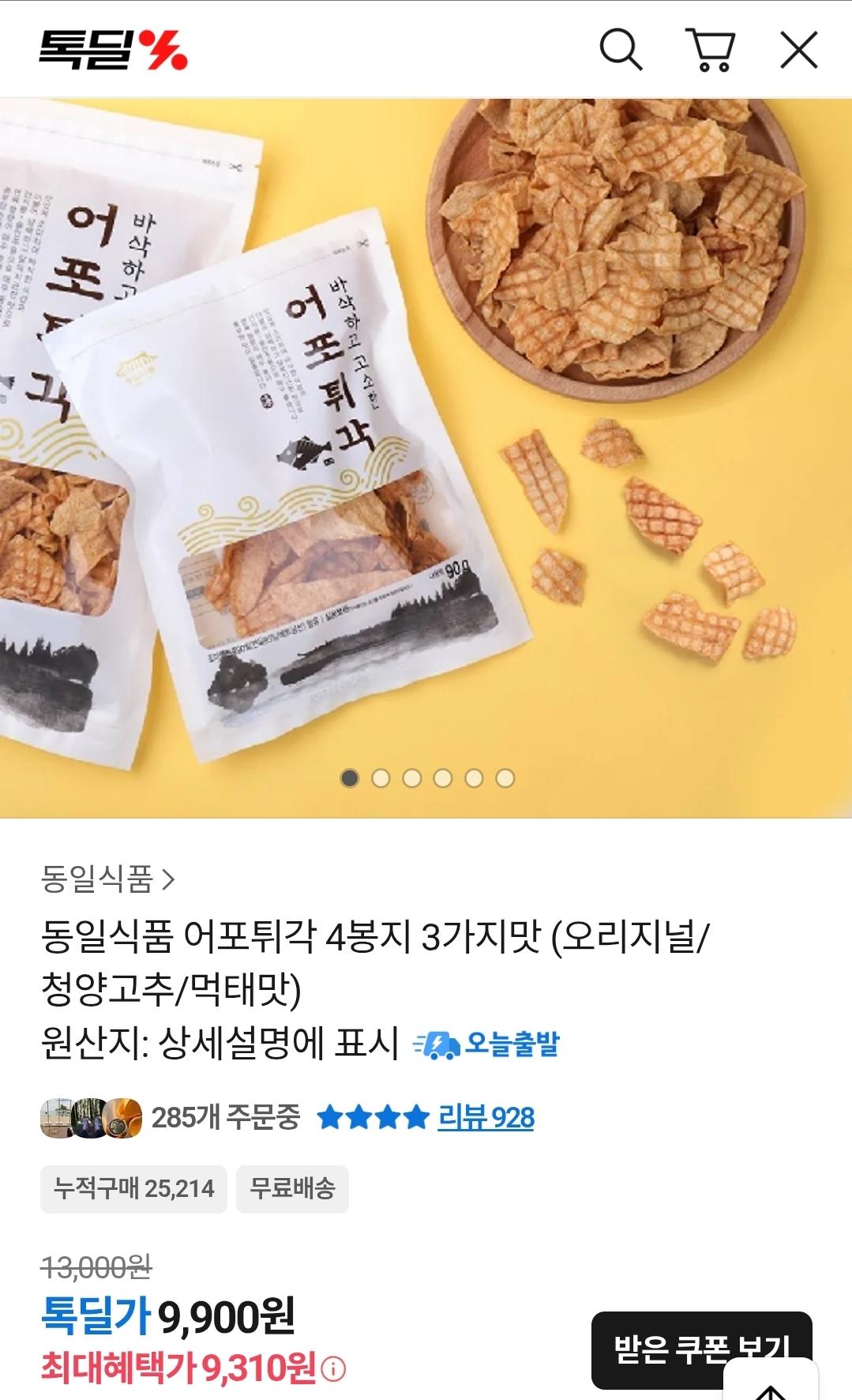Screen dimensions: 852x1400
Task: Advance the image carousel progress dots
Action: tap(426, 777)
